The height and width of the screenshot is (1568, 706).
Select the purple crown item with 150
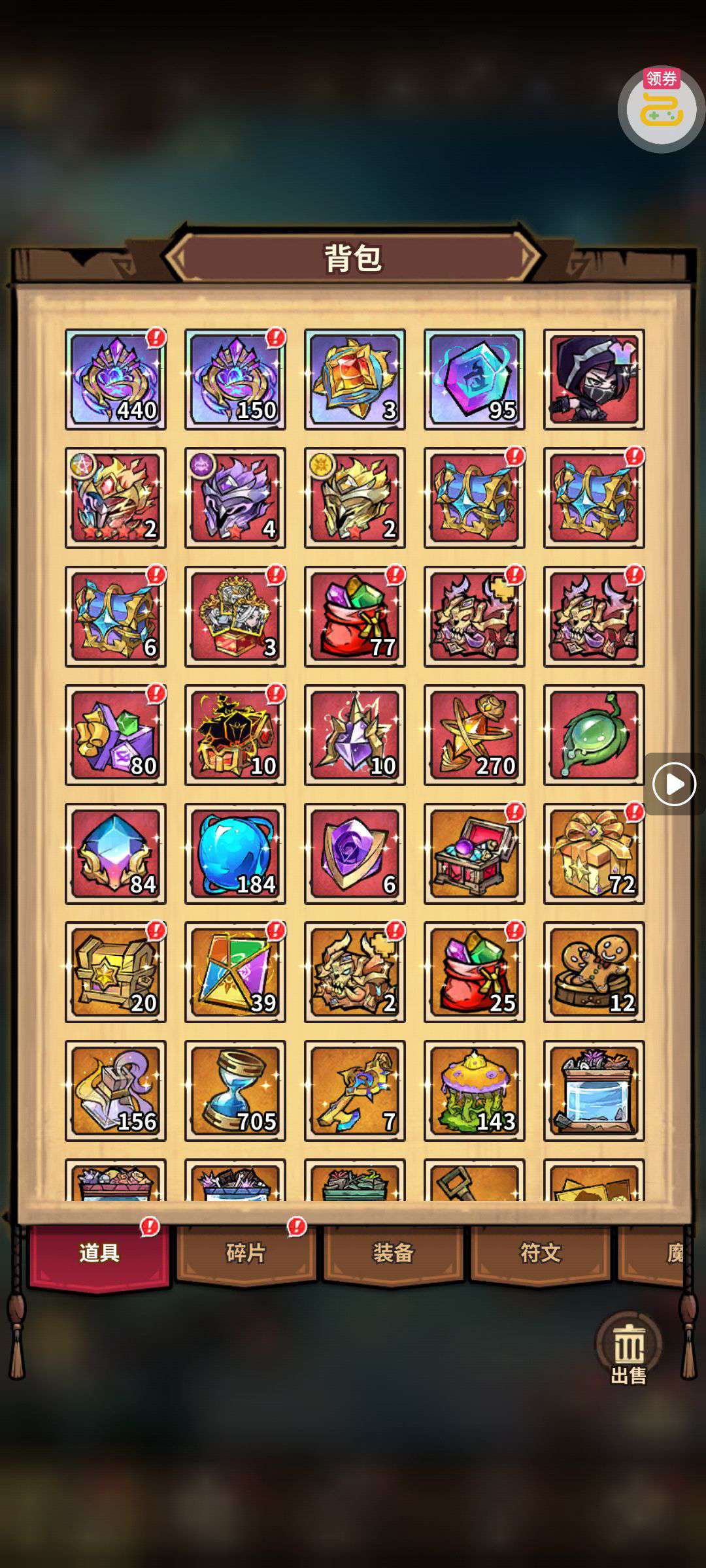pyautogui.click(x=235, y=379)
